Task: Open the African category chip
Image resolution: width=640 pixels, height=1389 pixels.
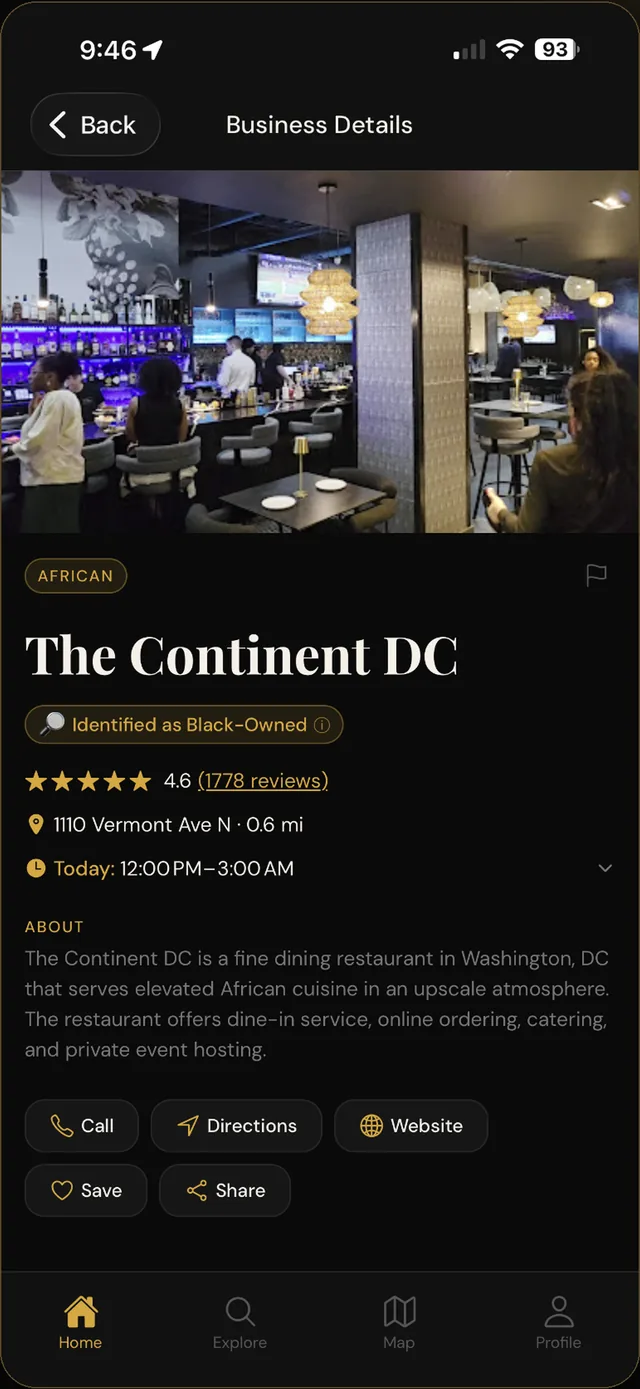Action: click(76, 576)
